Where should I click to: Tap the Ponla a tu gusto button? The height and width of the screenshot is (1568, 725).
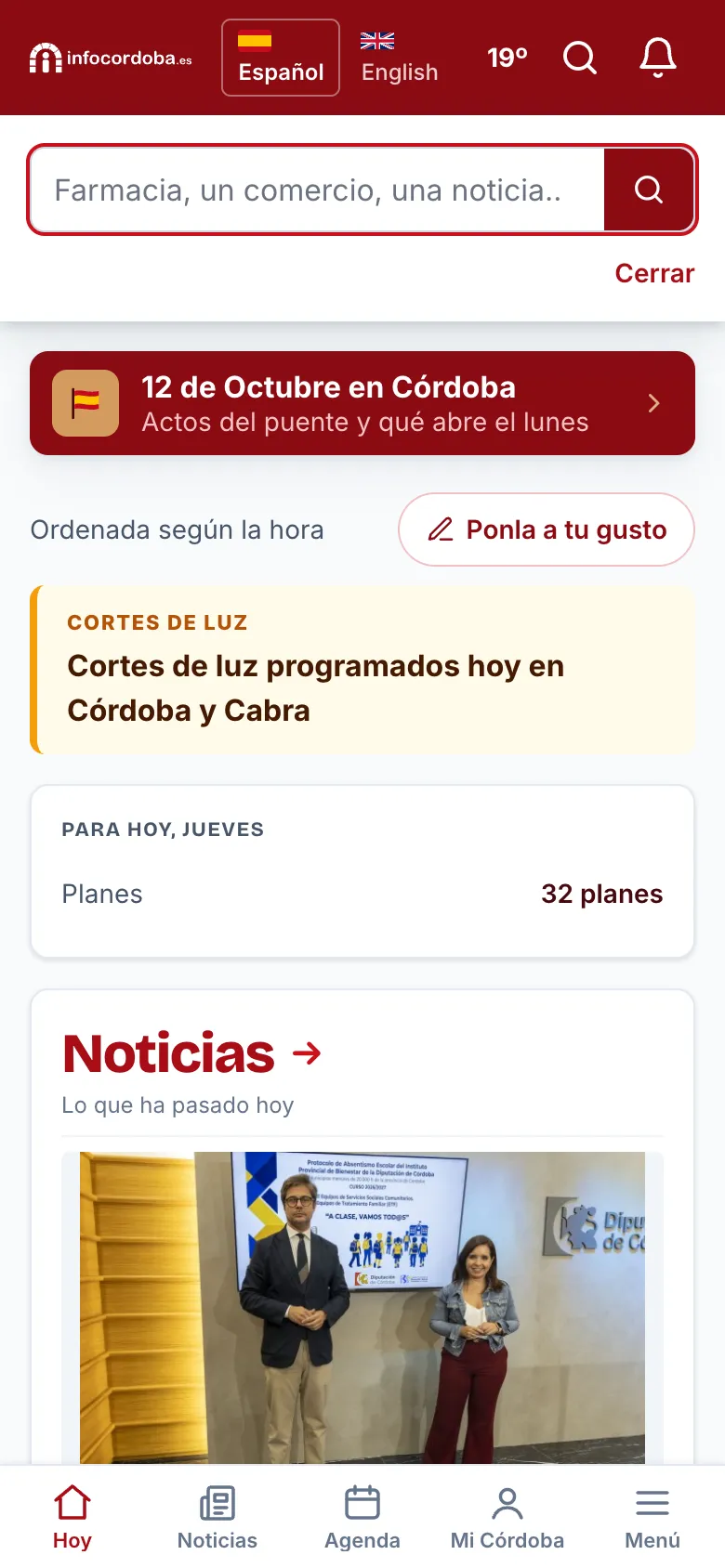coord(547,529)
